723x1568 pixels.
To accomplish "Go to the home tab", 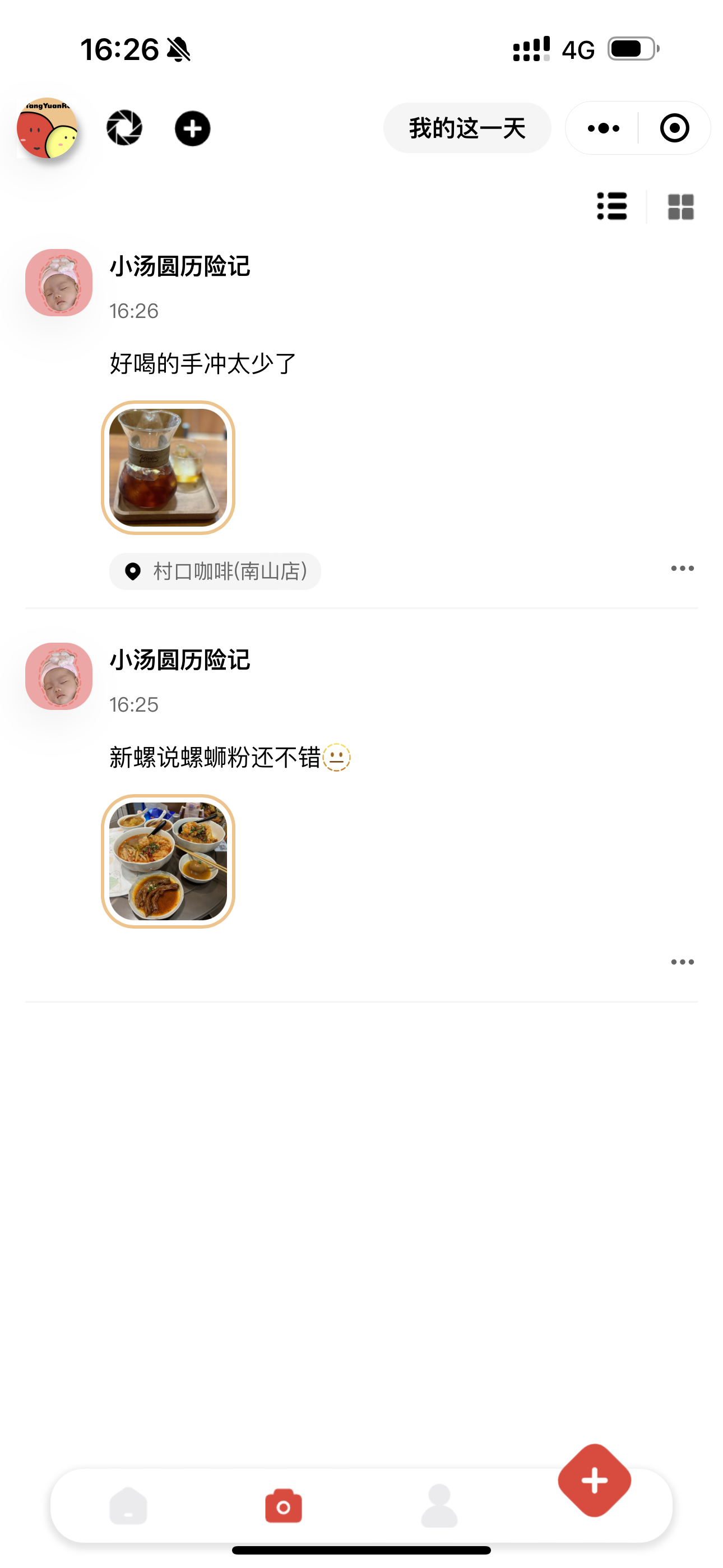I will click(128, 1506).
